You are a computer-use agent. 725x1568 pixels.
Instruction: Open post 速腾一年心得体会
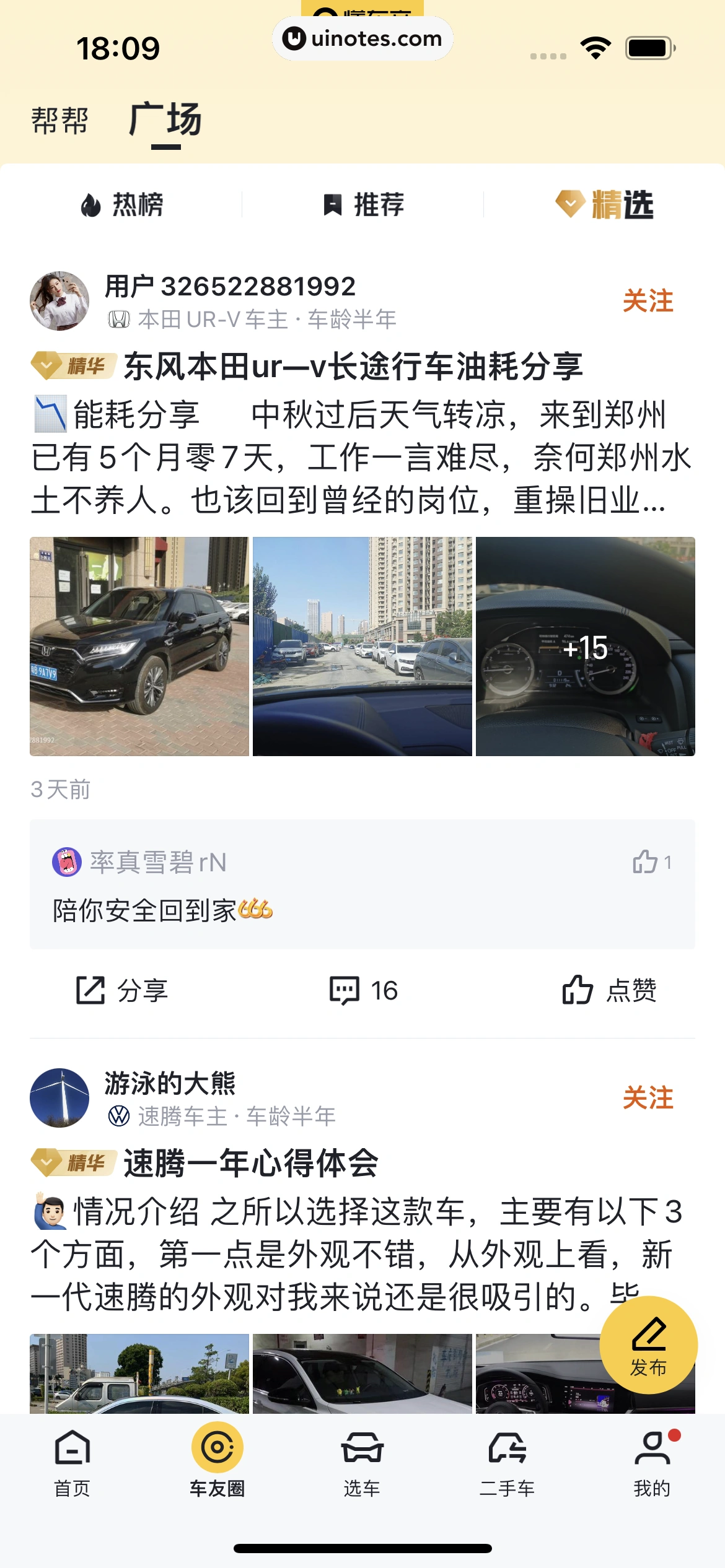coord(251,1162)
